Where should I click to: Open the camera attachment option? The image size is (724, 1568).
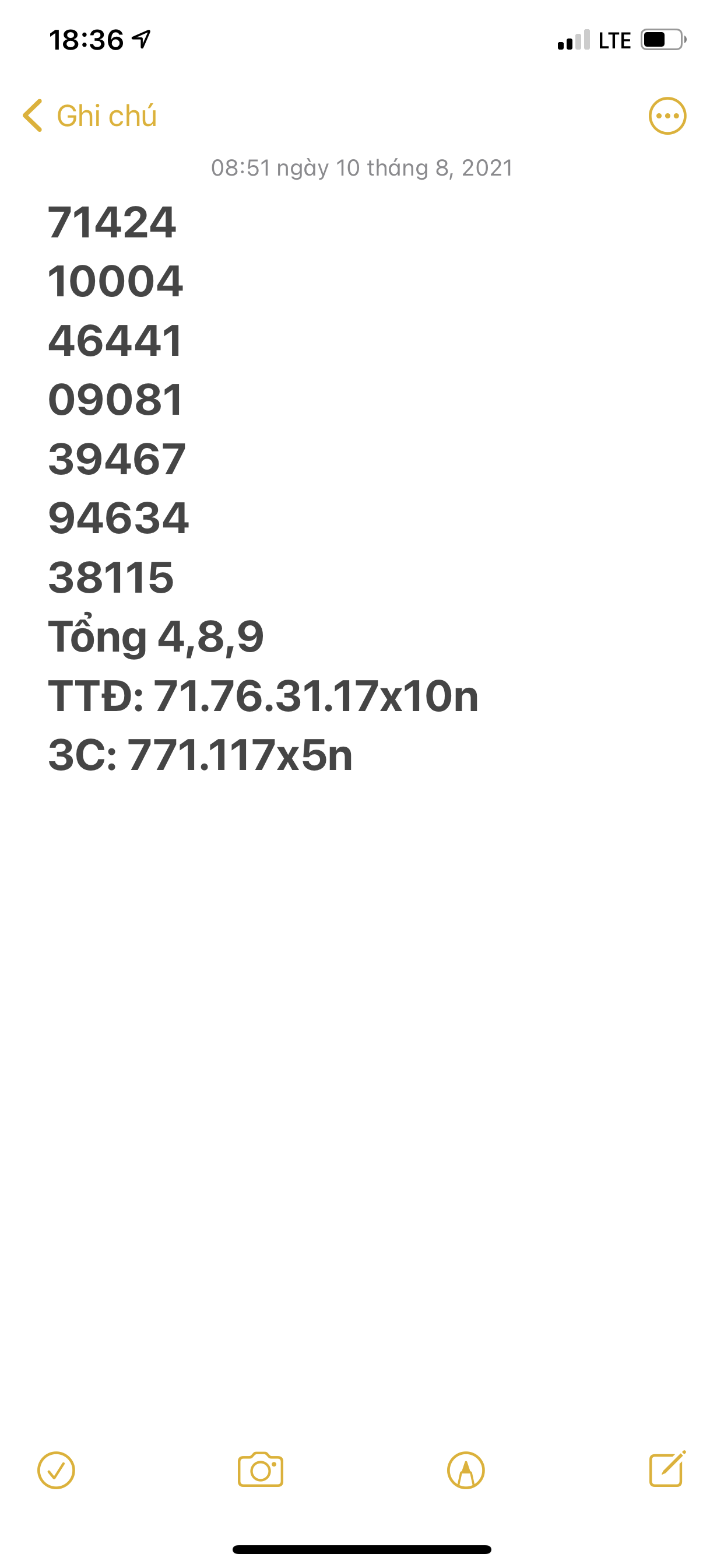[261, 1469]
